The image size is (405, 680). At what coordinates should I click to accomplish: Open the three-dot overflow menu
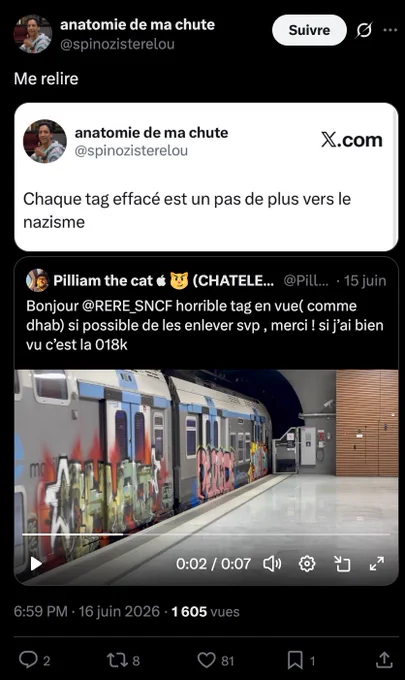pos(390,30)
